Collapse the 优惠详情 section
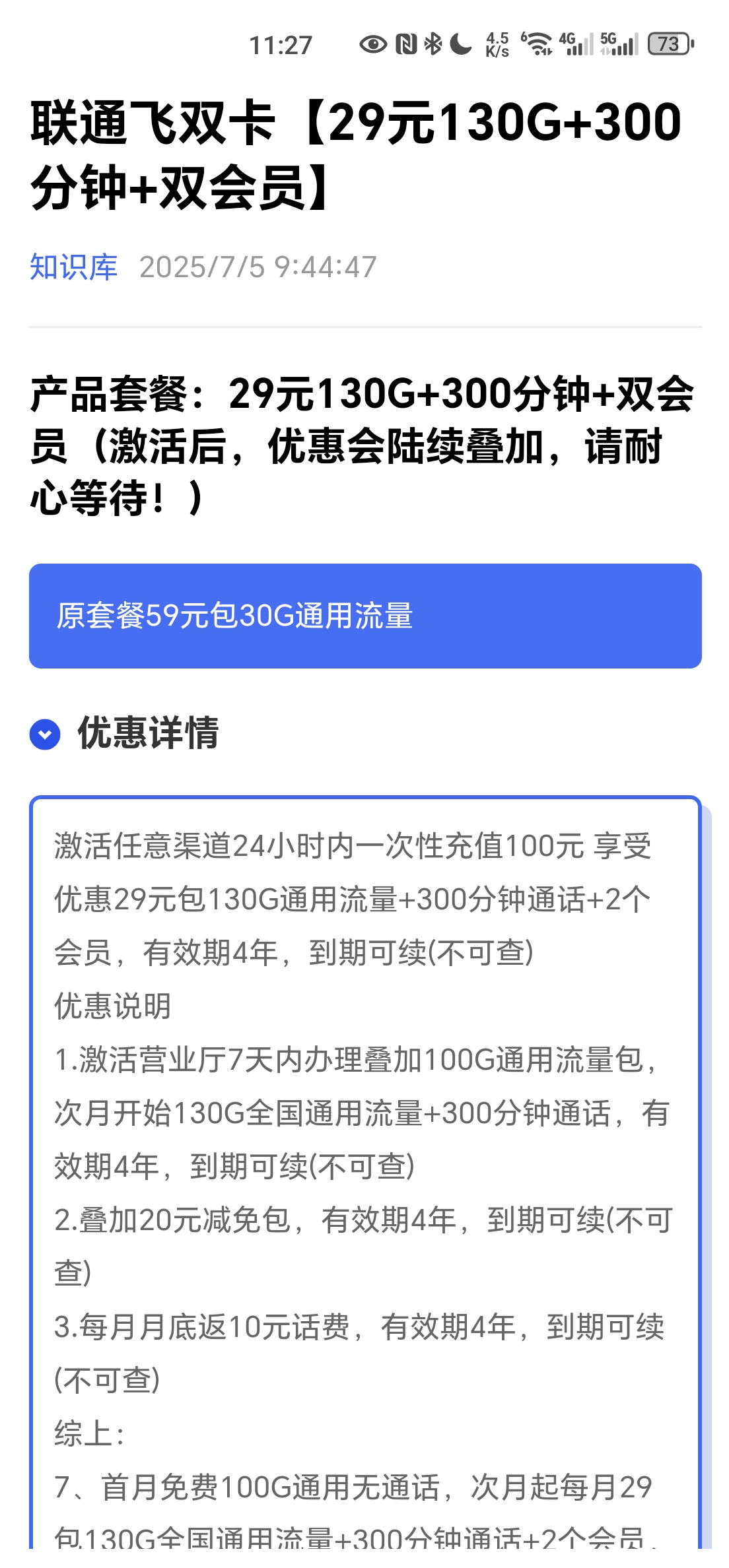Viewport: 729px width, 1568px height. 45,735
